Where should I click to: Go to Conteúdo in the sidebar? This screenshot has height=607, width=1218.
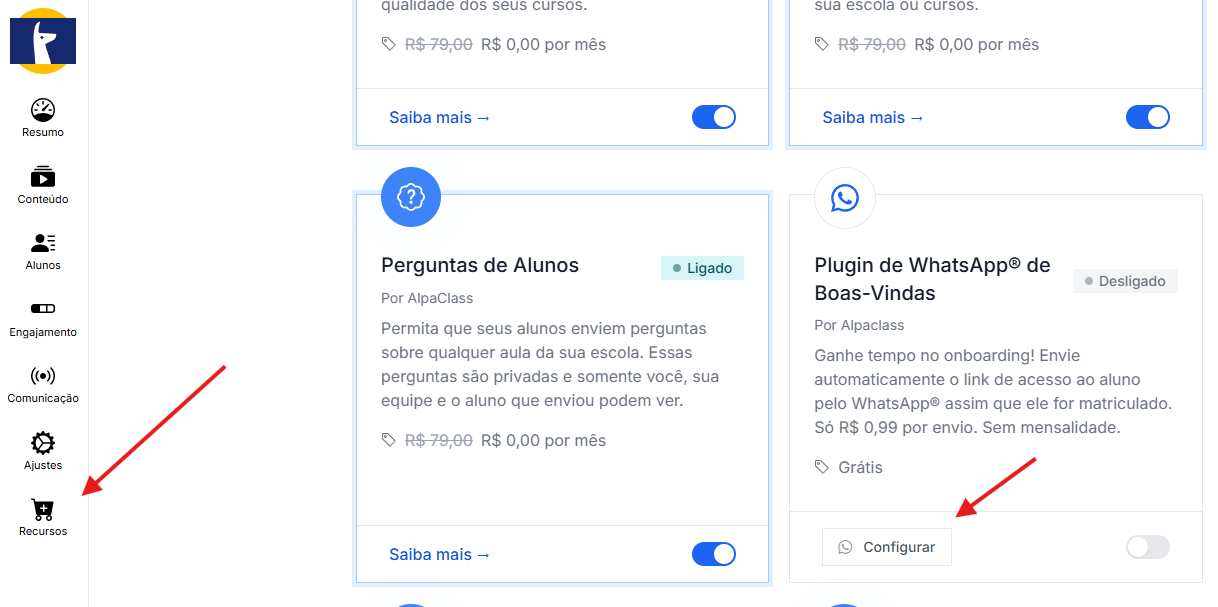coord(43,184)
